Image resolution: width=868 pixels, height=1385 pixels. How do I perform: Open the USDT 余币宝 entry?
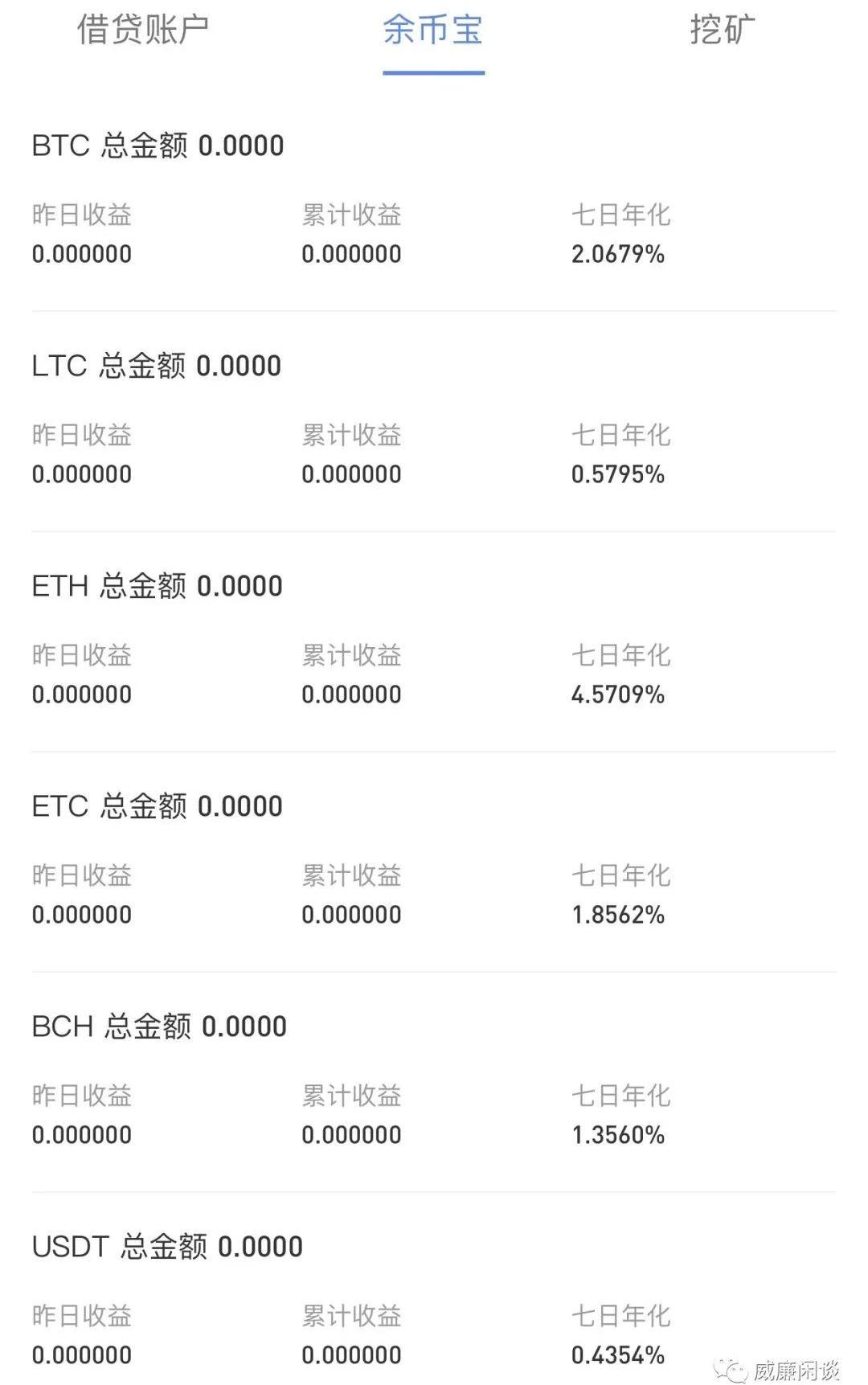tap(167, 1248)
